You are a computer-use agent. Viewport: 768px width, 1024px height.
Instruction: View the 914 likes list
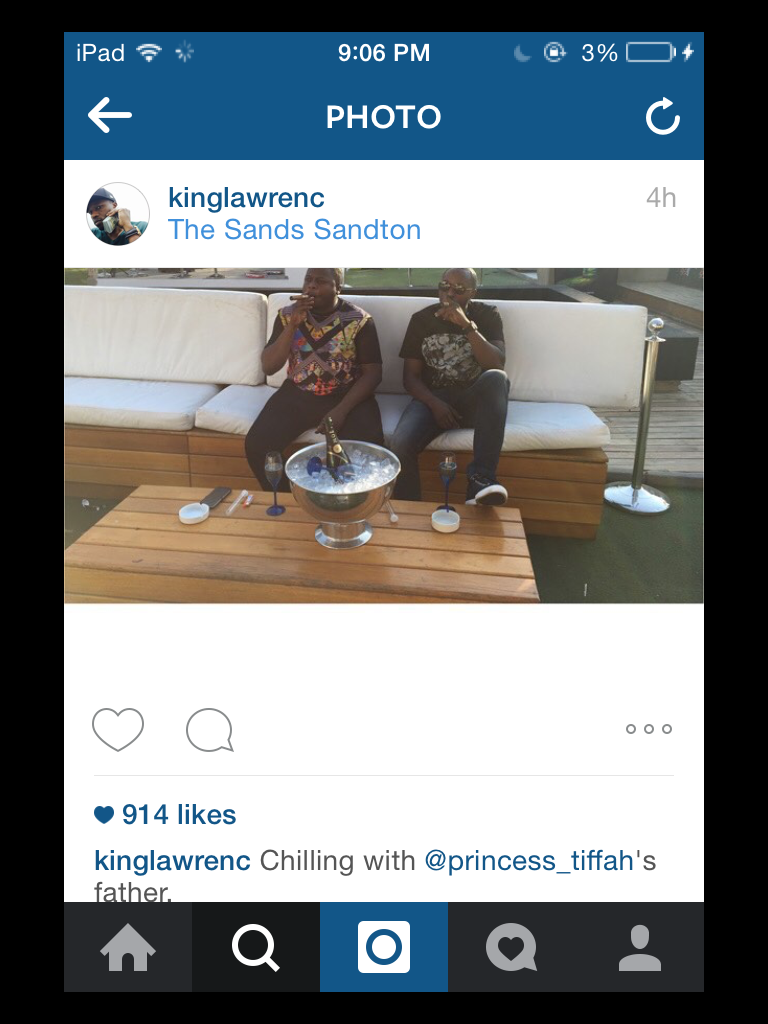click(x=166, y=815)
